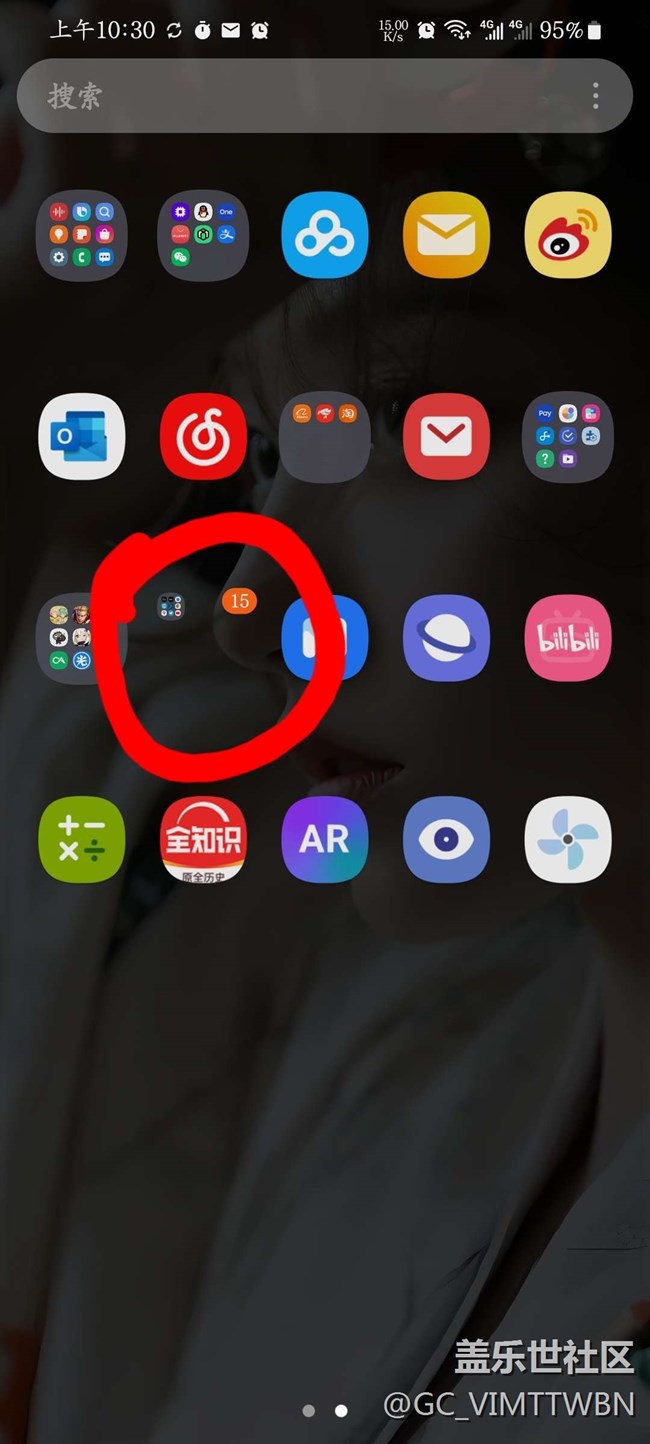Launch the AR app
Viewport: 650px width, 1444px height.
325,840
